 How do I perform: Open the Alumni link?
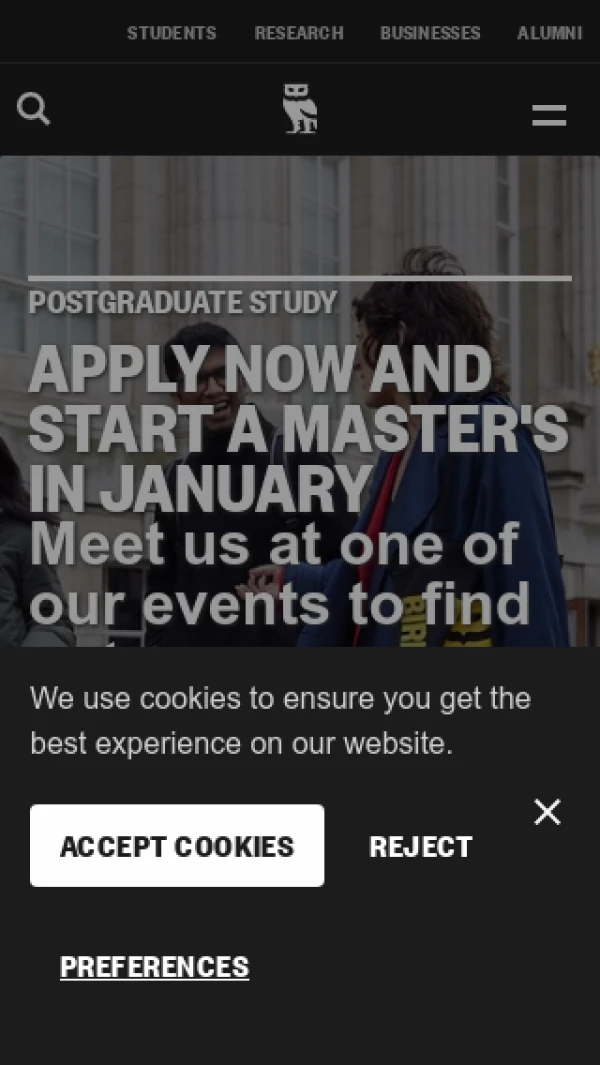pyautogui.click(x=549, y=33)
